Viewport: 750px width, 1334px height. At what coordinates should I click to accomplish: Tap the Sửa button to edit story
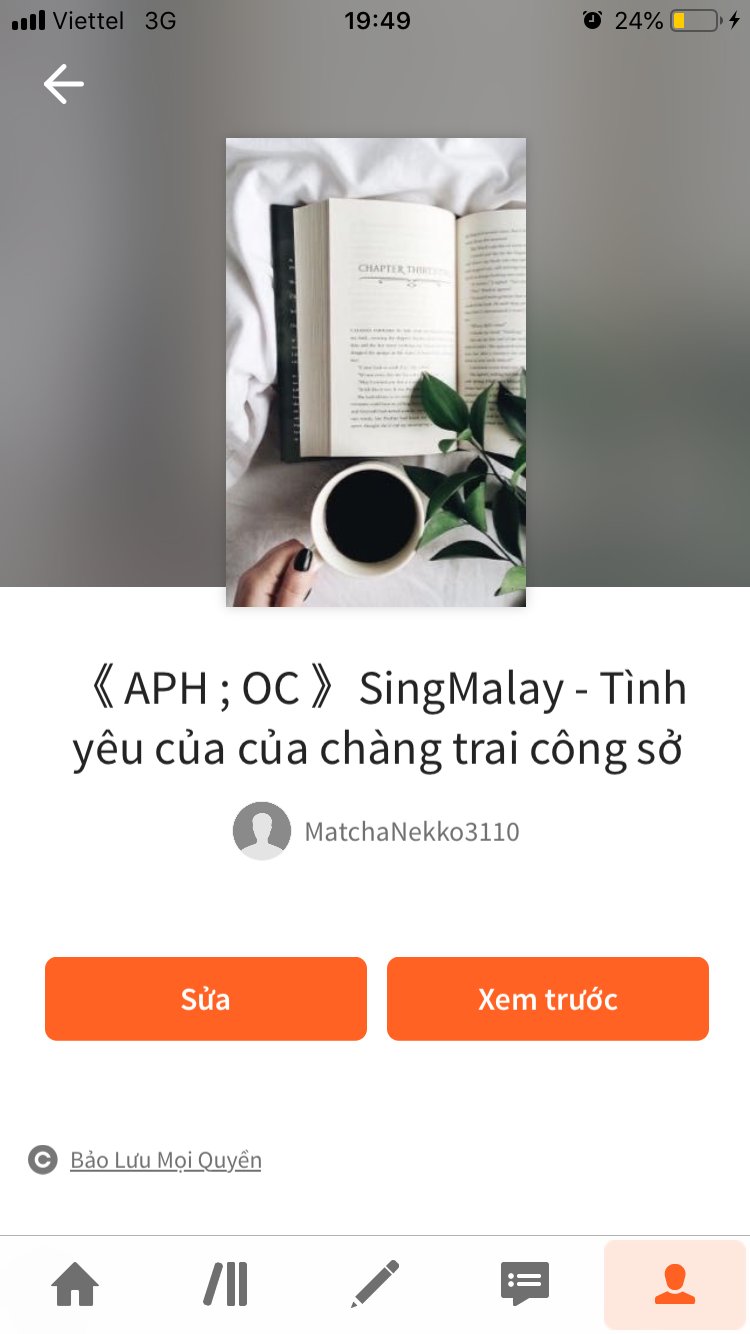[x=206, y=999]
